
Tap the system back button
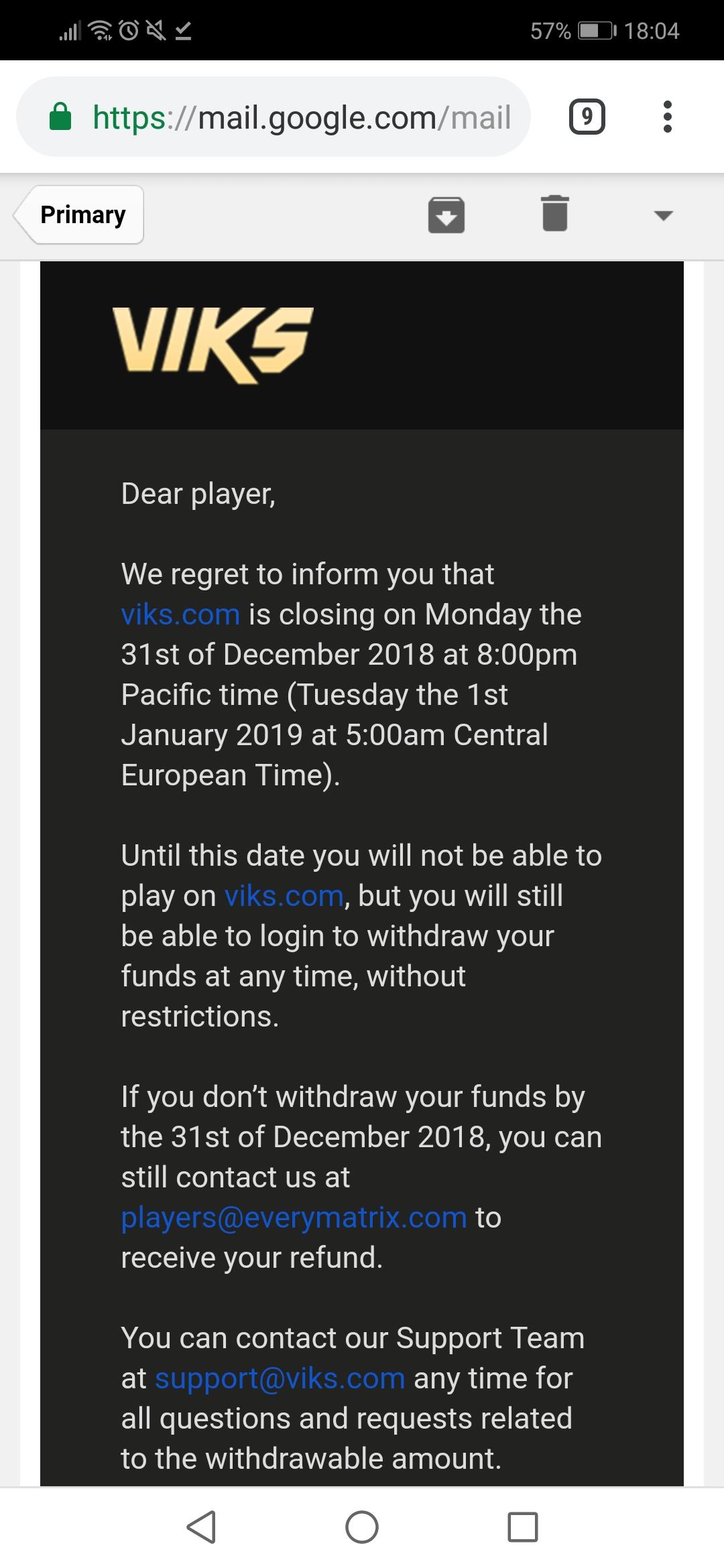point(201,1527)
